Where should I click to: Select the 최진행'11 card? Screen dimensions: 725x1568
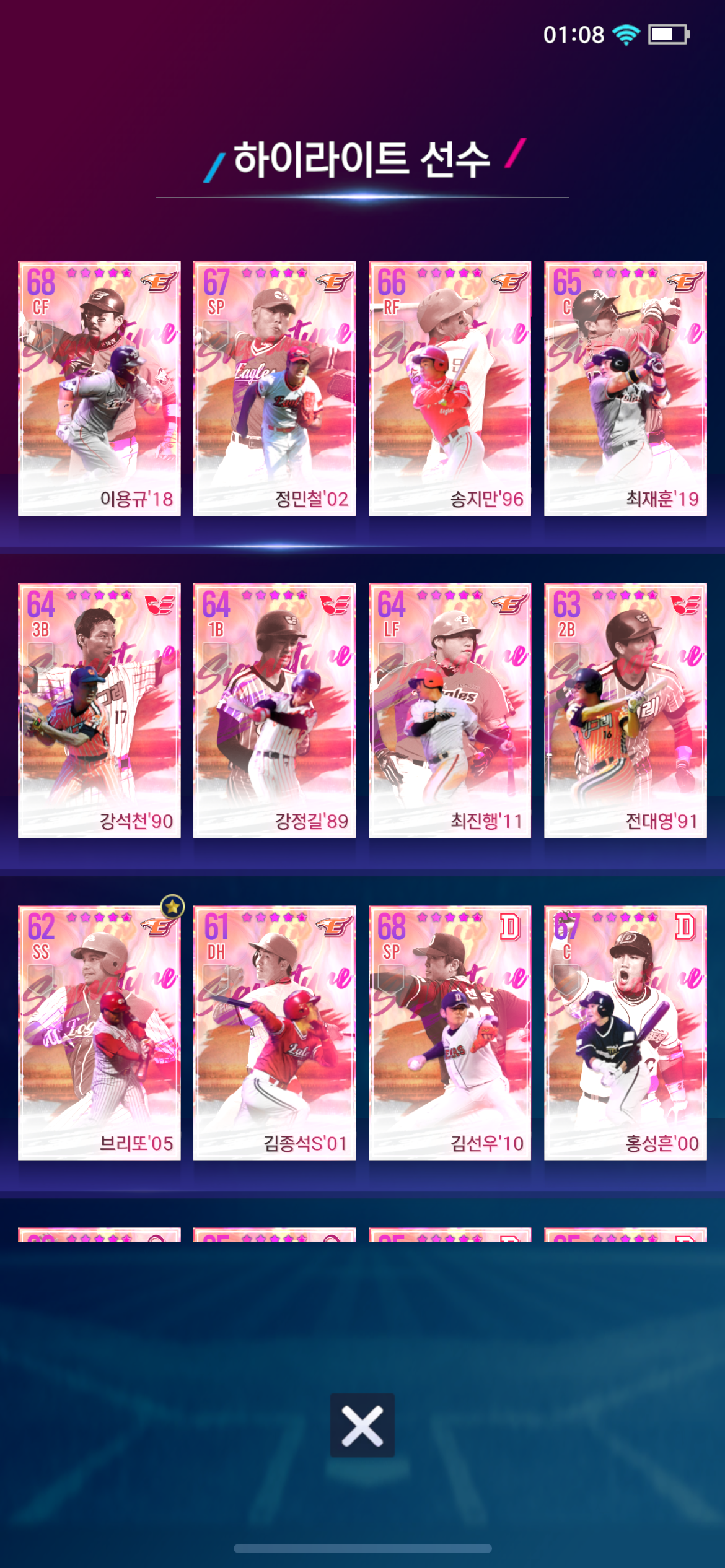pyautogui.click(x=450, y=710)
